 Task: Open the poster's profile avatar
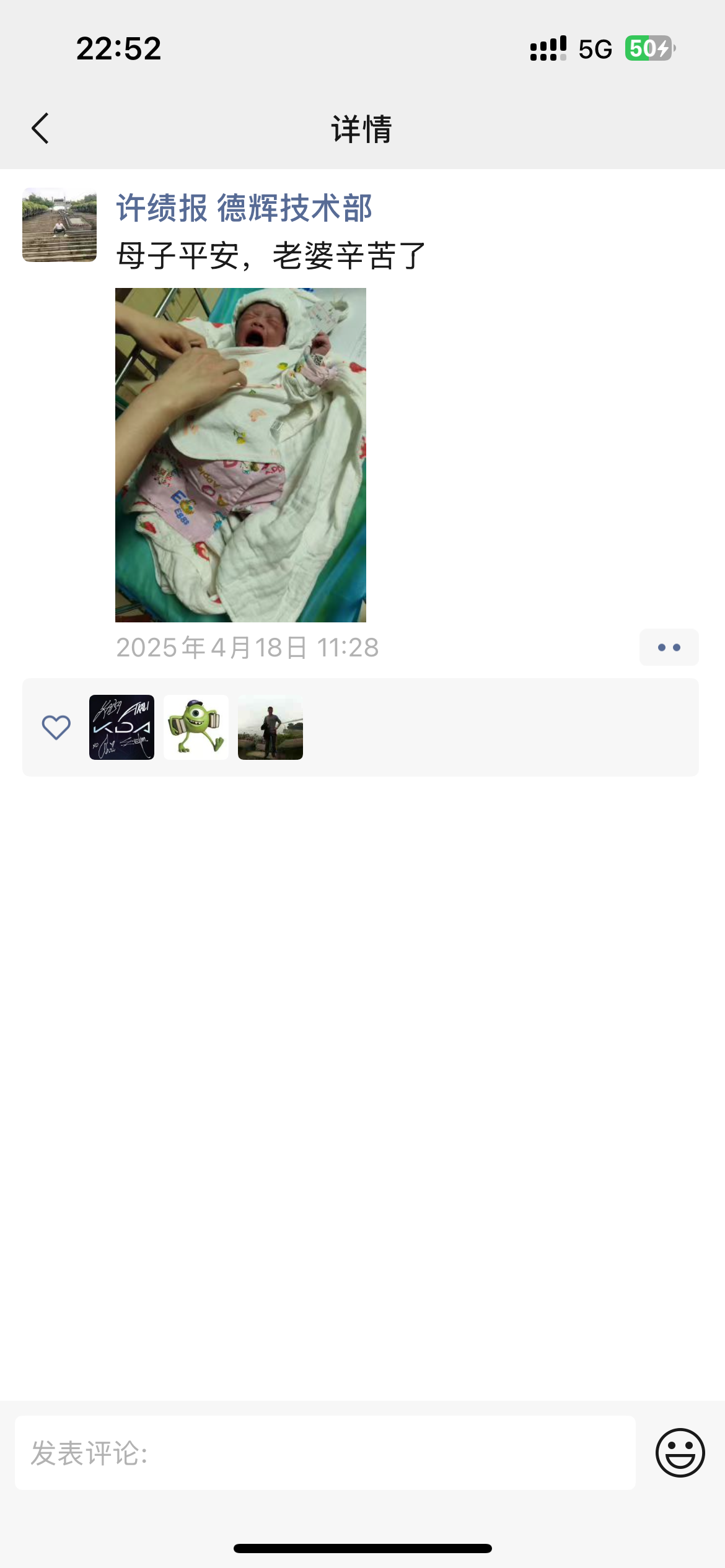pos(59,225)
